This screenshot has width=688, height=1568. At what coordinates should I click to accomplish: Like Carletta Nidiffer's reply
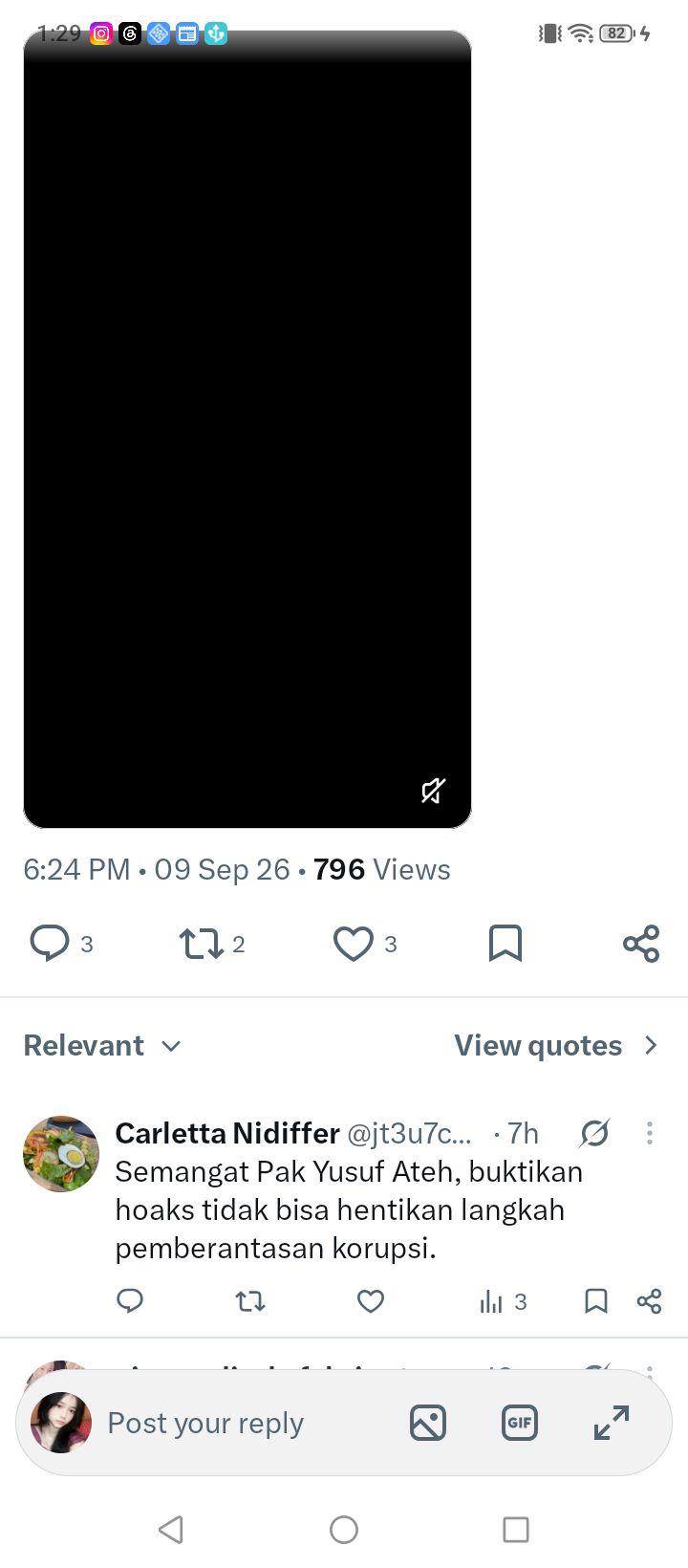click(x=371, y=1301)
